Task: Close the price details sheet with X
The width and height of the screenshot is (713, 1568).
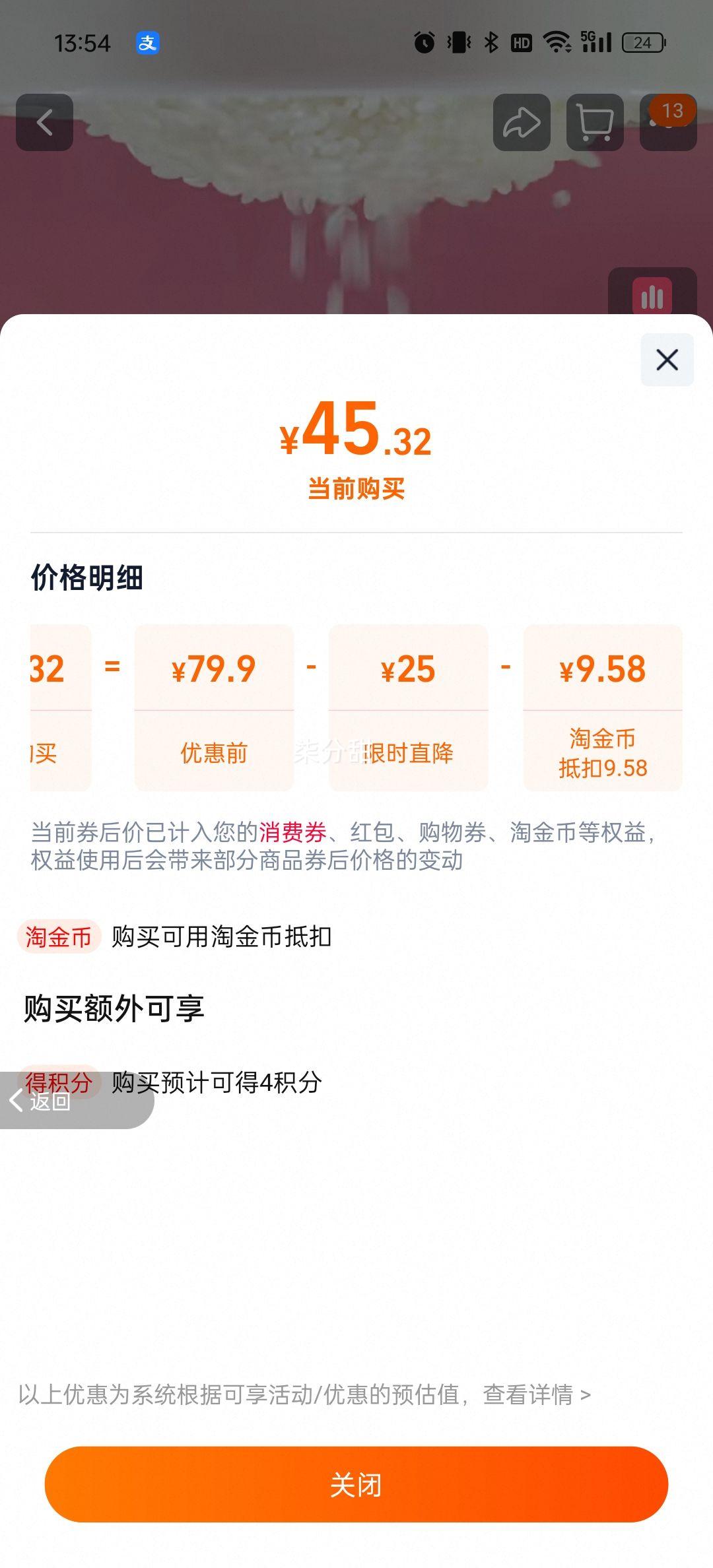Action: click(x=667, y=360)
